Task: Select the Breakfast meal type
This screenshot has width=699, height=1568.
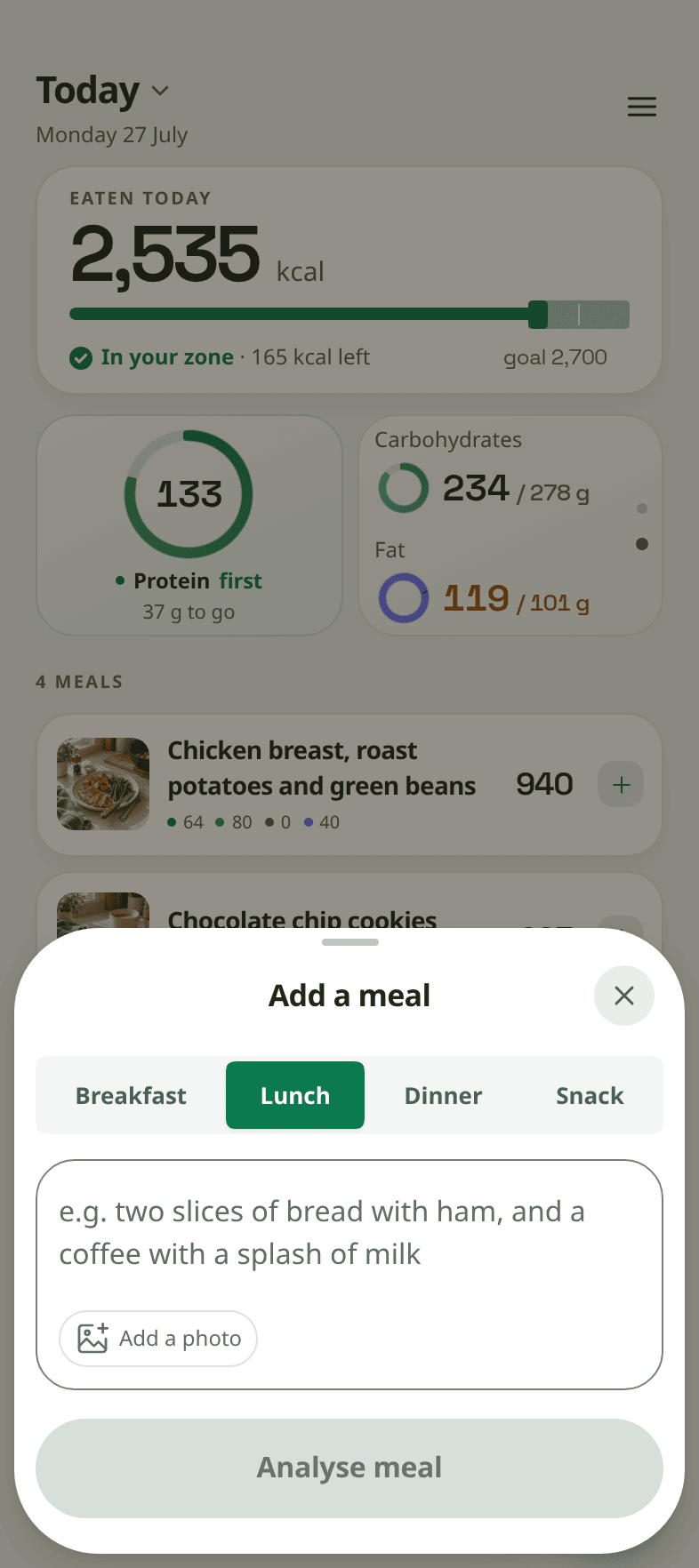Action: point(131,1095)
